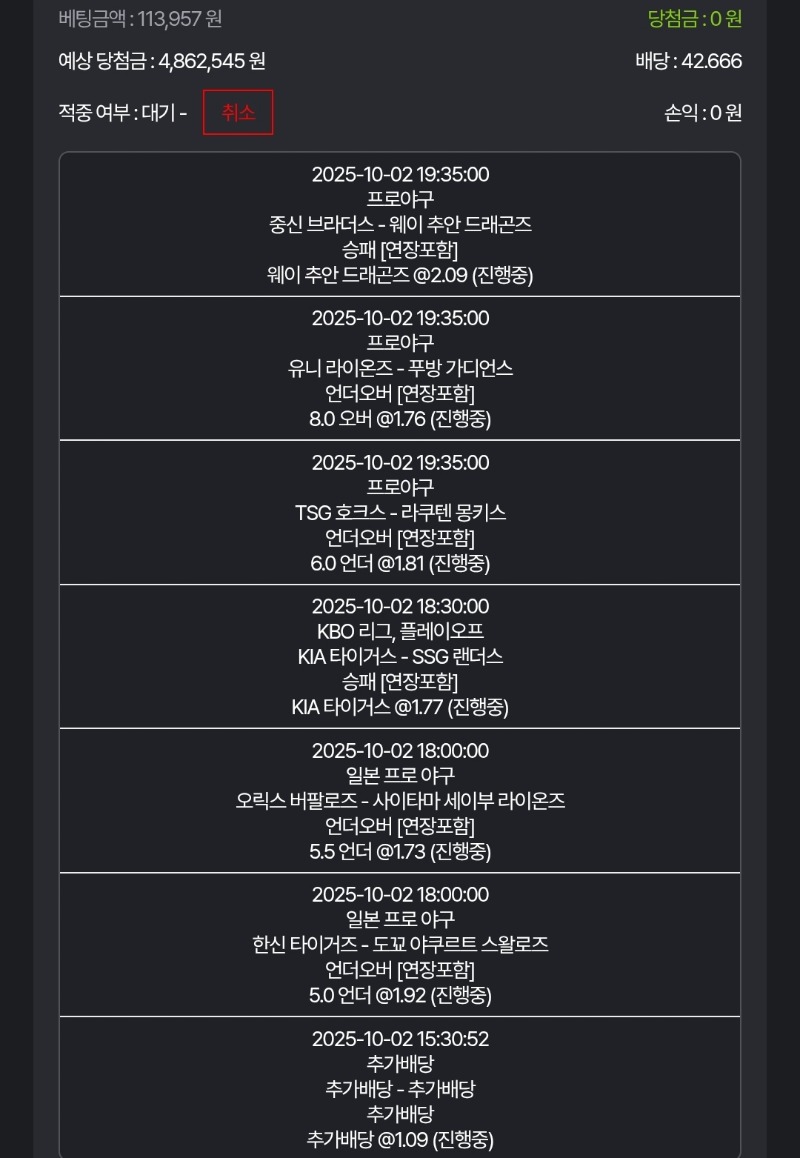Tap the red 취소 cancel button
This screenshot has width=800, height=1158.
coord(238,112)
